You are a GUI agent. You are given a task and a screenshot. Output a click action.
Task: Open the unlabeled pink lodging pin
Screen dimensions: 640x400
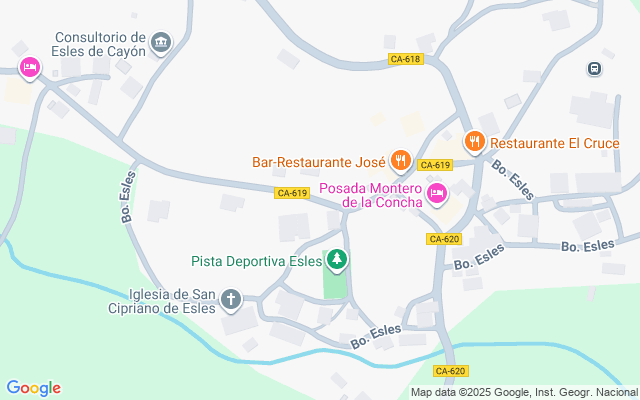pos(30,67)
